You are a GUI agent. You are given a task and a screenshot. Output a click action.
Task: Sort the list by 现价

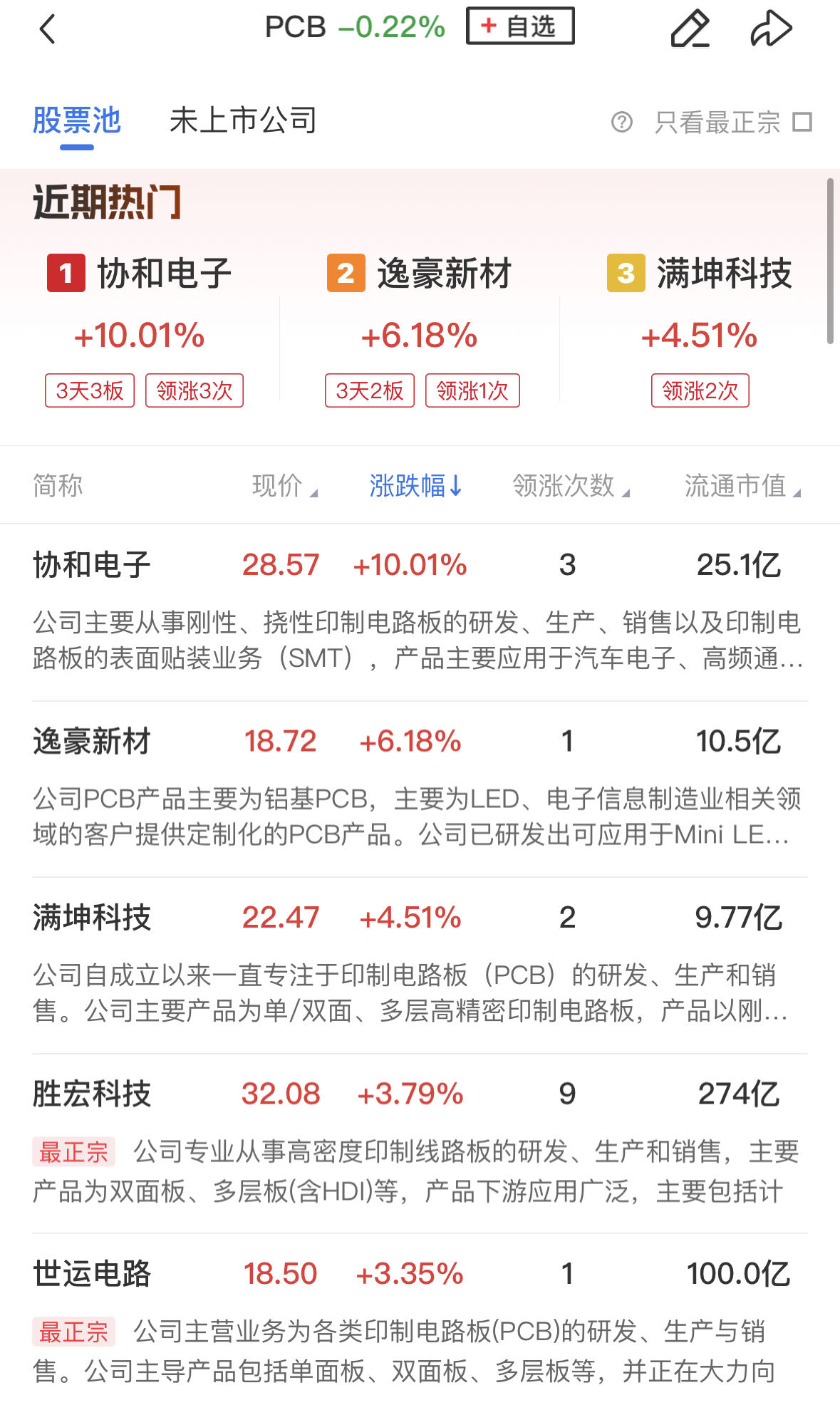click(284, 486)
